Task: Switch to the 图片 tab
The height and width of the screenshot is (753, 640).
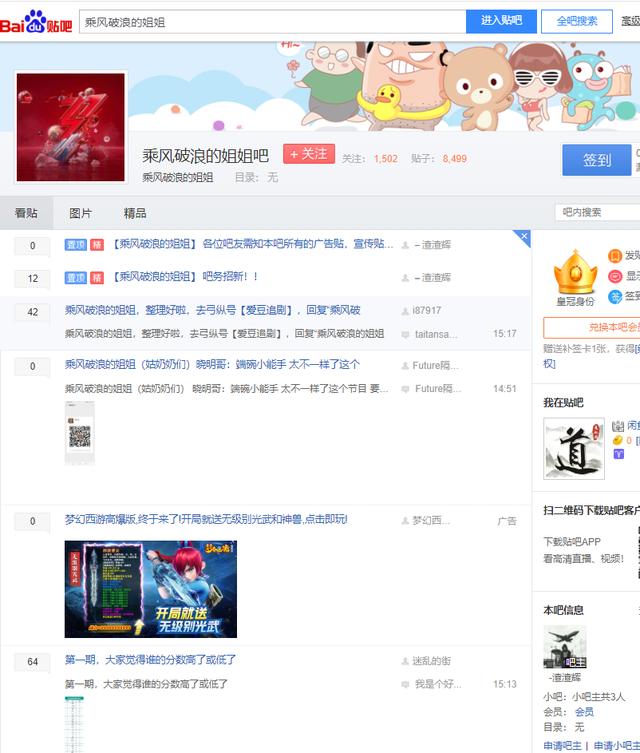Action: click(x=81, y=213)
